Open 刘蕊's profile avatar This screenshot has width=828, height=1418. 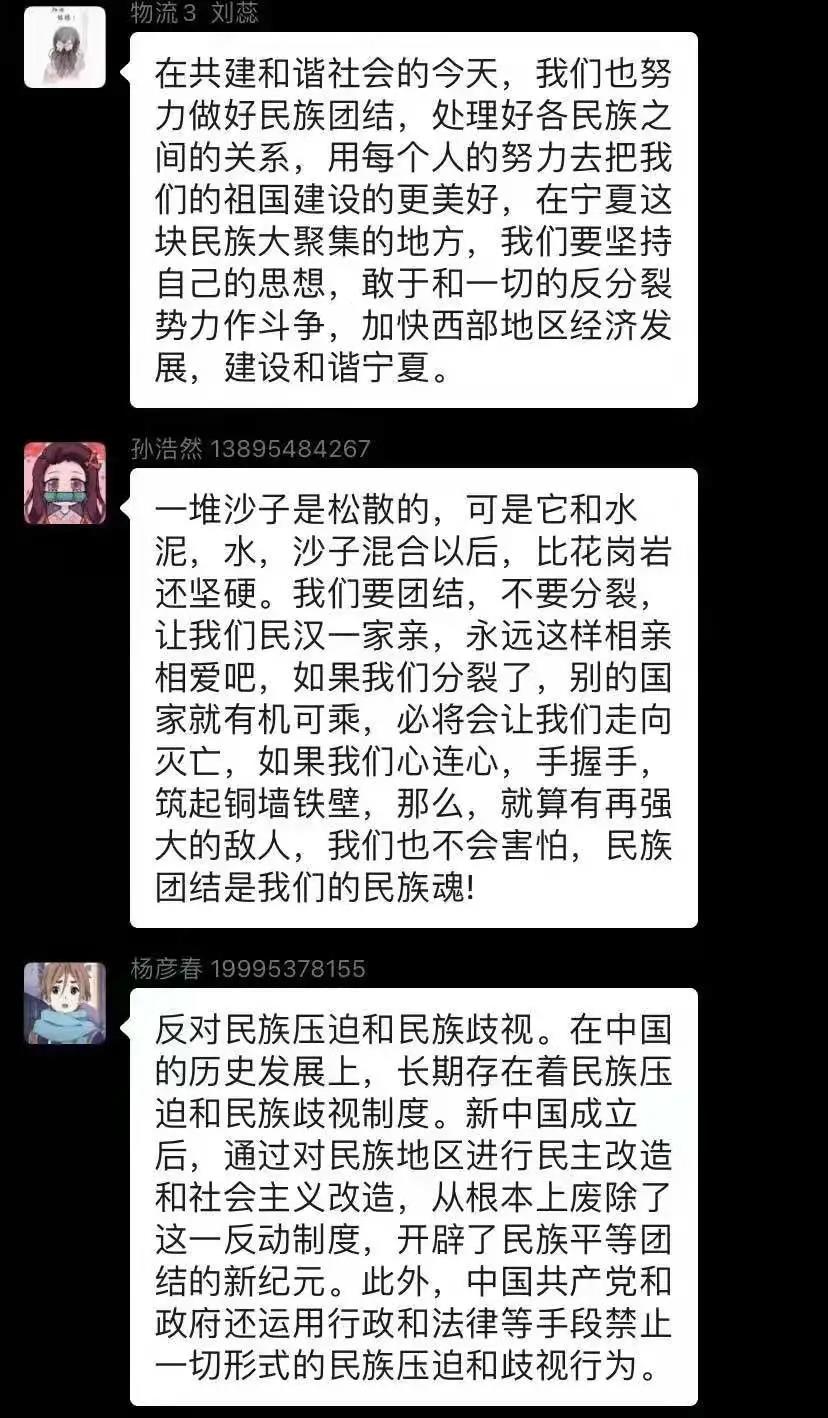point(65,47)
